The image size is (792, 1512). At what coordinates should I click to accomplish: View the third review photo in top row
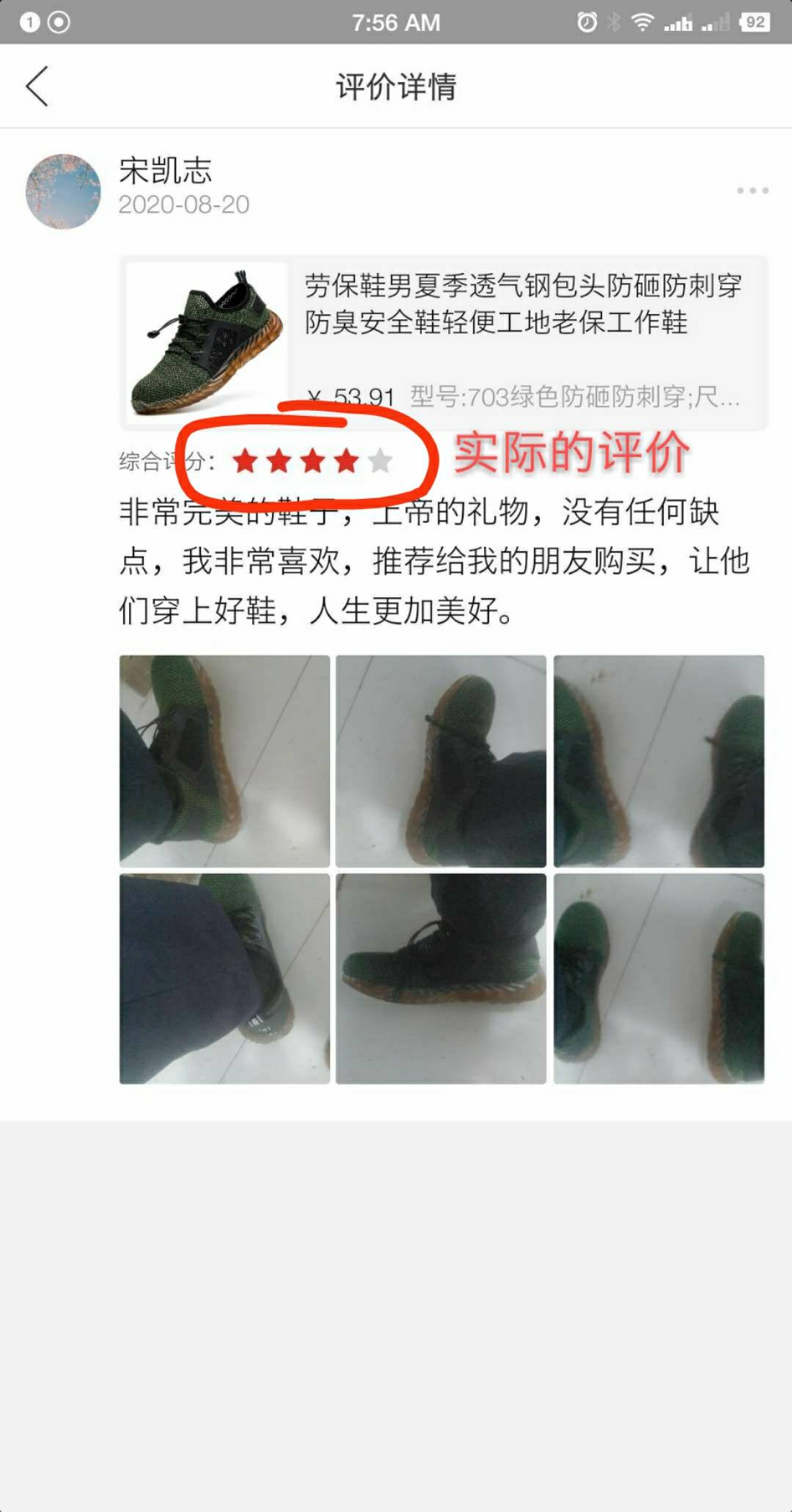coord(659,761)
